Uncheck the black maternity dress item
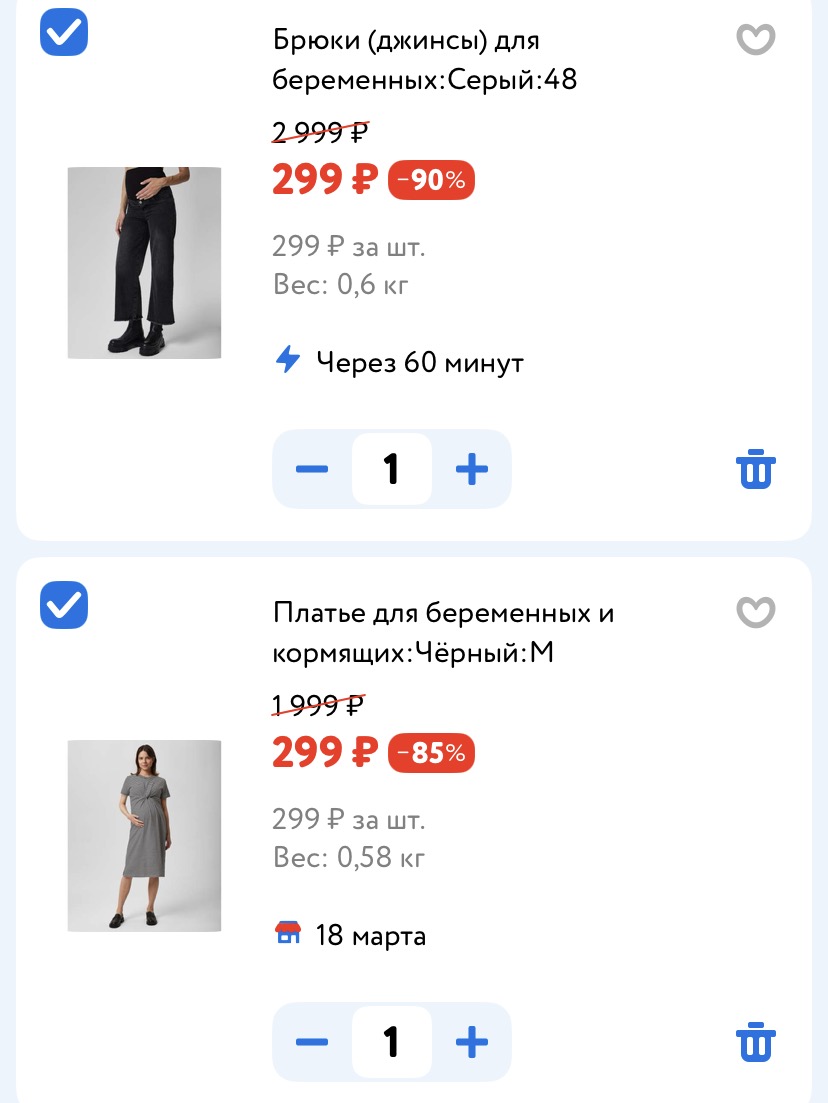The width and height of the screenshot is (828, 1103). 64,605
